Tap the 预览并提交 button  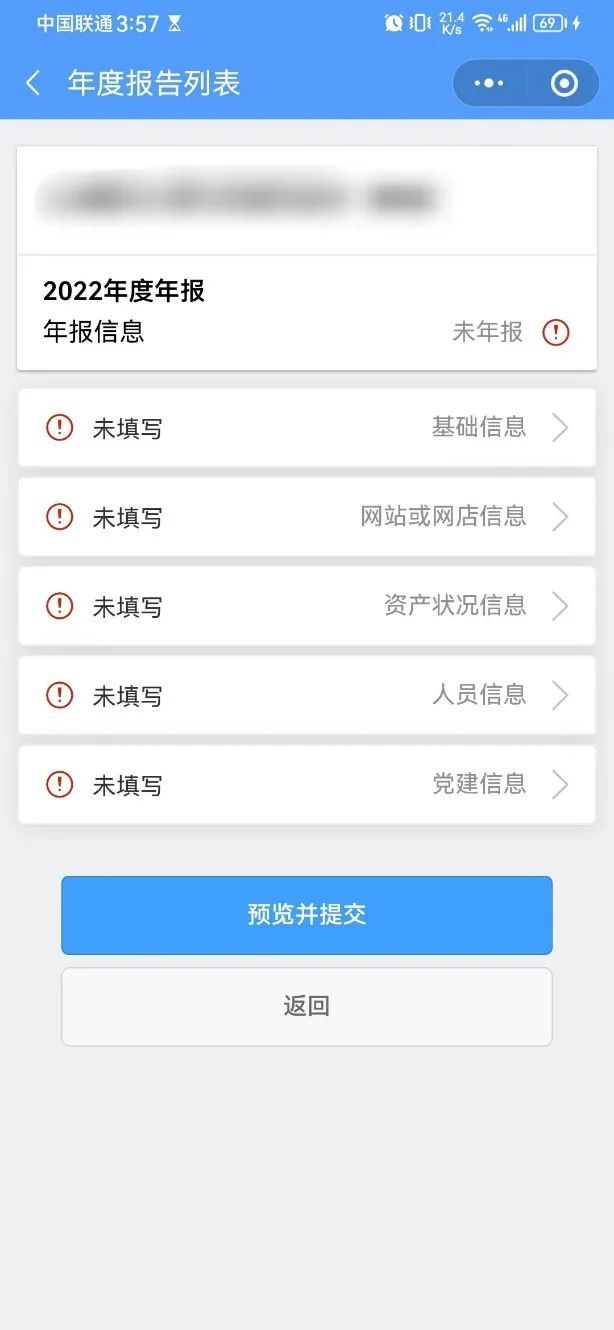(x=307, y=915)
